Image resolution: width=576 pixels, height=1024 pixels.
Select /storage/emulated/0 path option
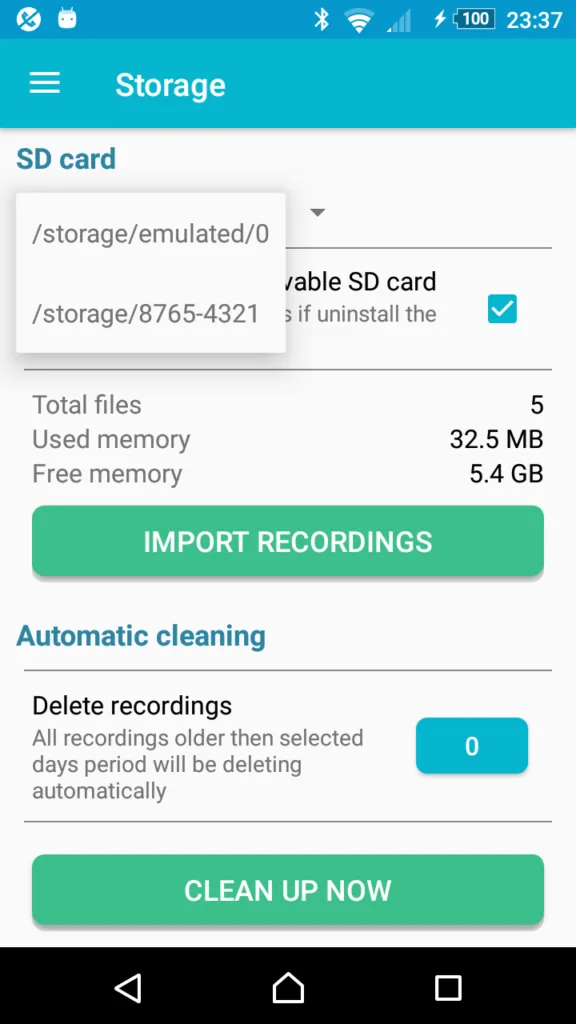151,233
